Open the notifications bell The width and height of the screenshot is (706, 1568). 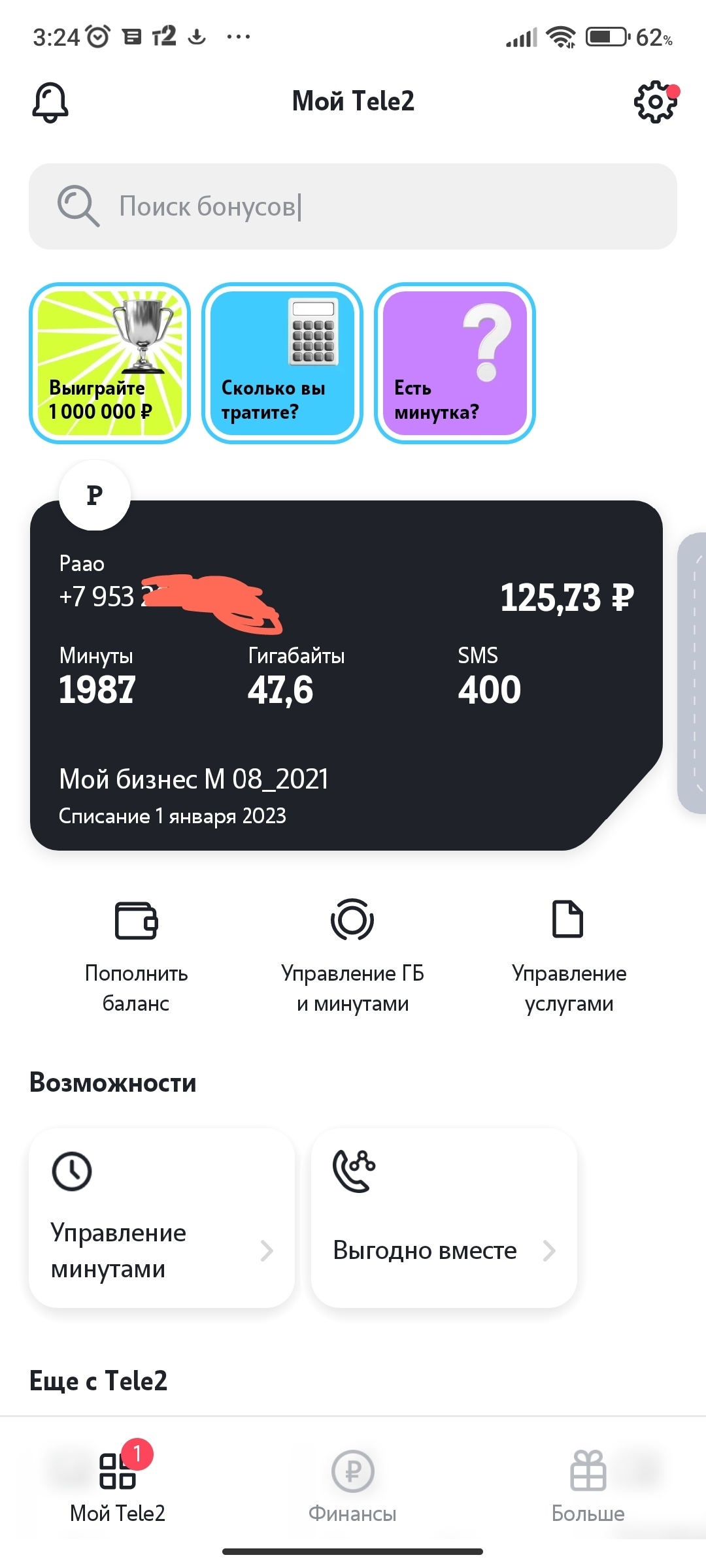tap(50, 102)
